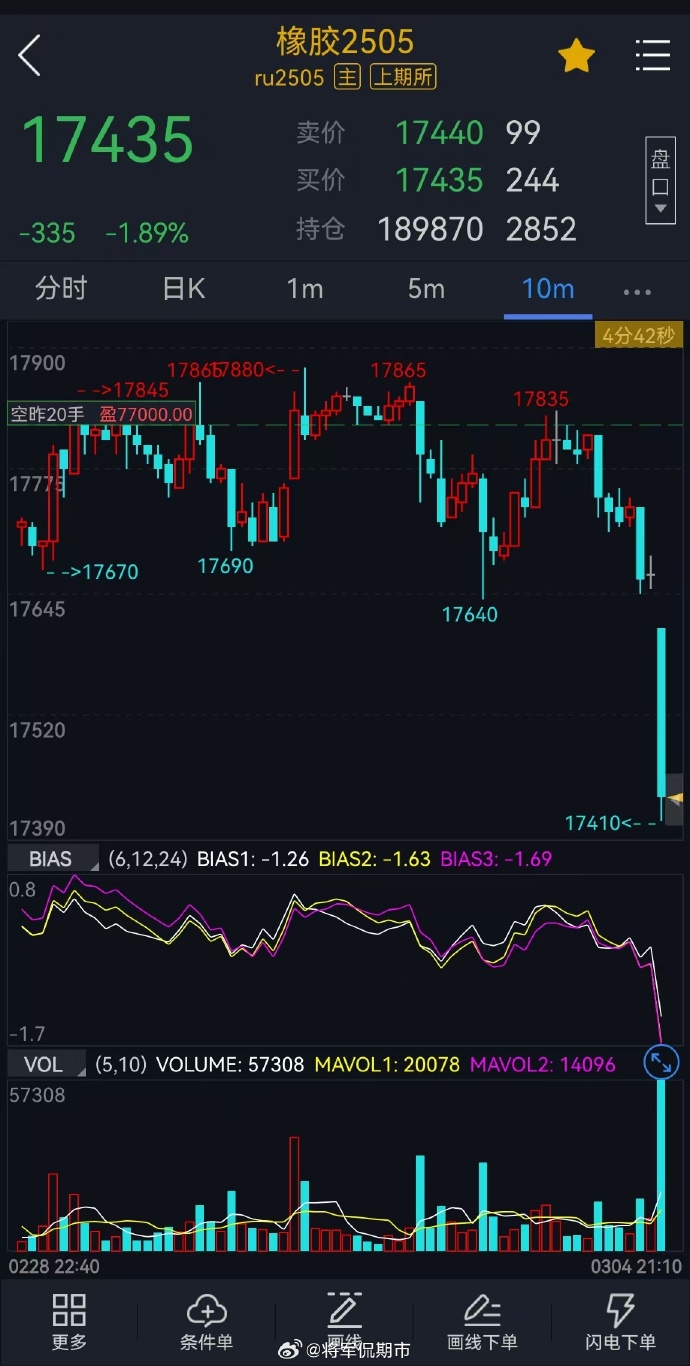Viewport: 690px width, 1366px height.
Task: Open 画线下单 line-draw ordering
Action: pyautogui.click(x=482, y=1320)
